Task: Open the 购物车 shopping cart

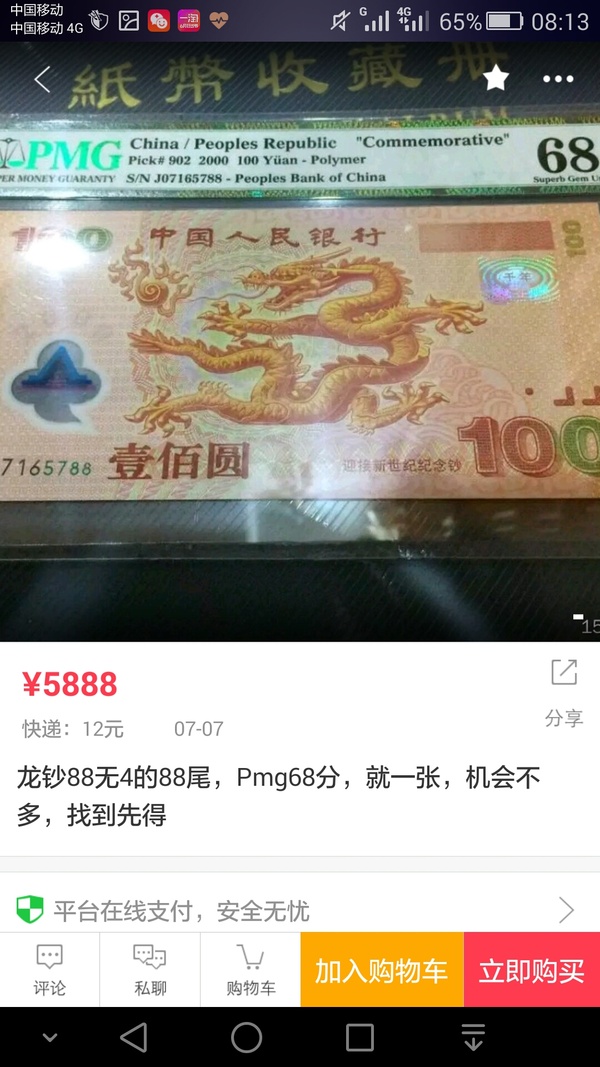Action: click(x=250, y=970)
